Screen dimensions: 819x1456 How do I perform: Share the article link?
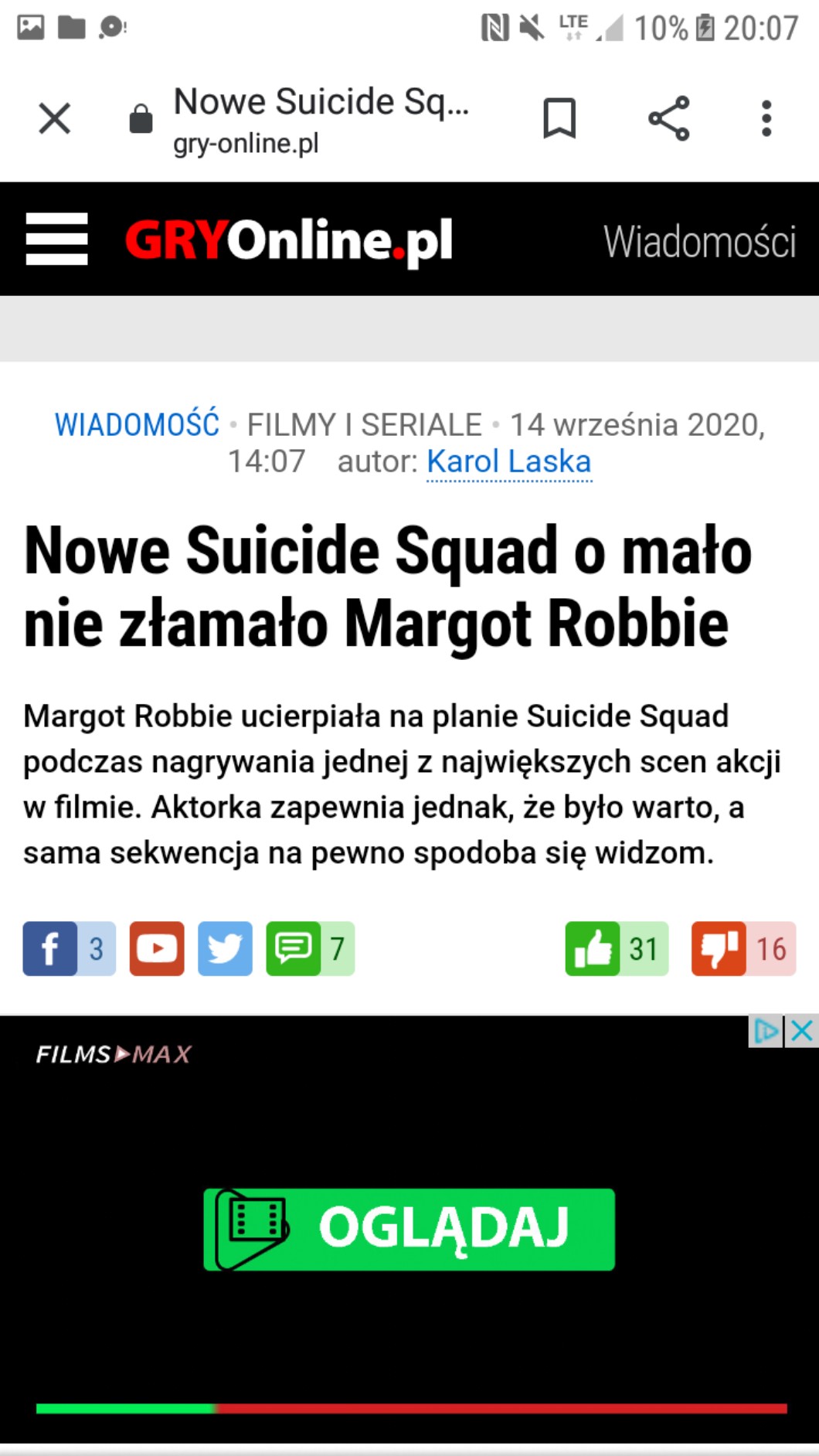coord(668,118)
